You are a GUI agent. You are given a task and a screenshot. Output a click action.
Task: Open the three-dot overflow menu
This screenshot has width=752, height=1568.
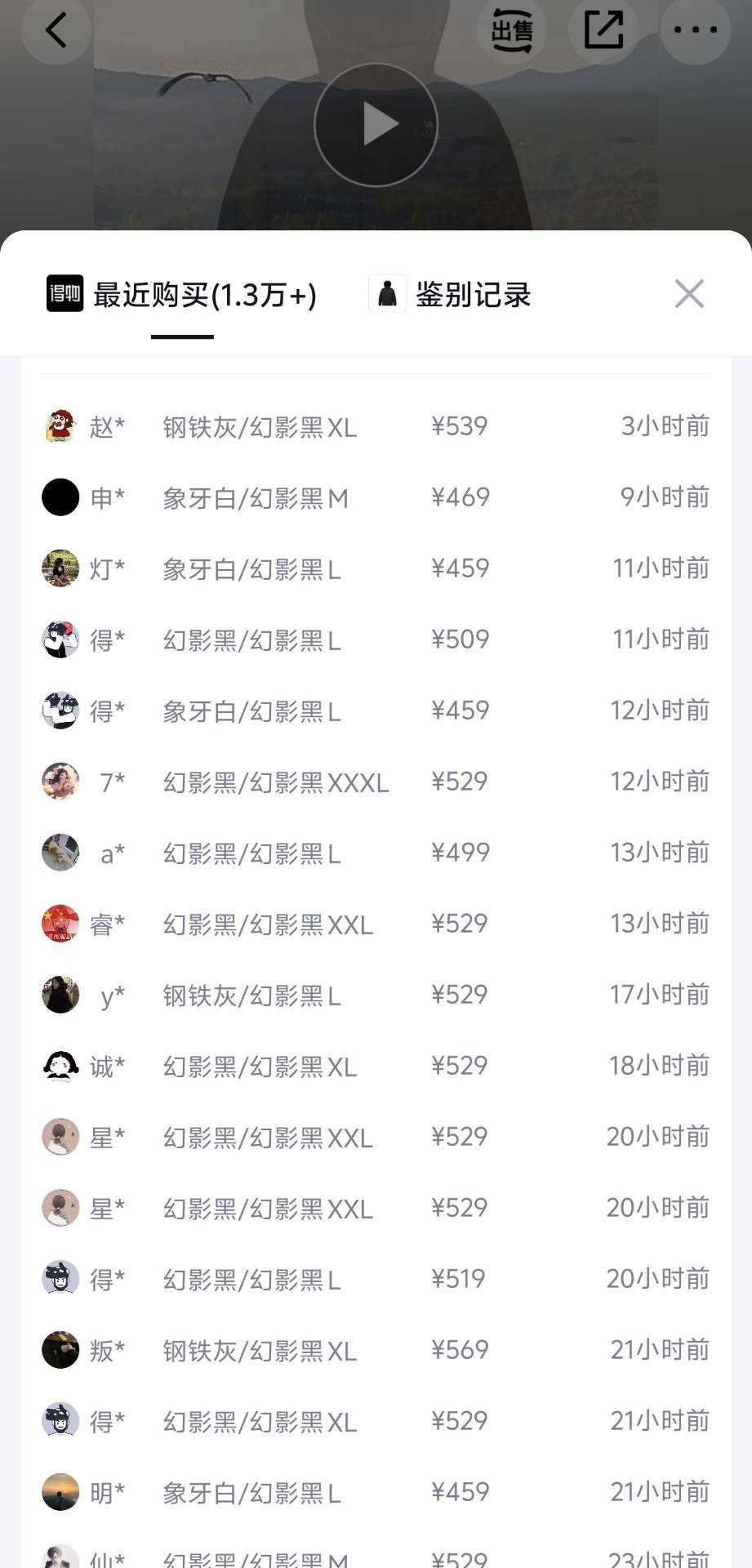pyautogui.click(x=695, y=31)
